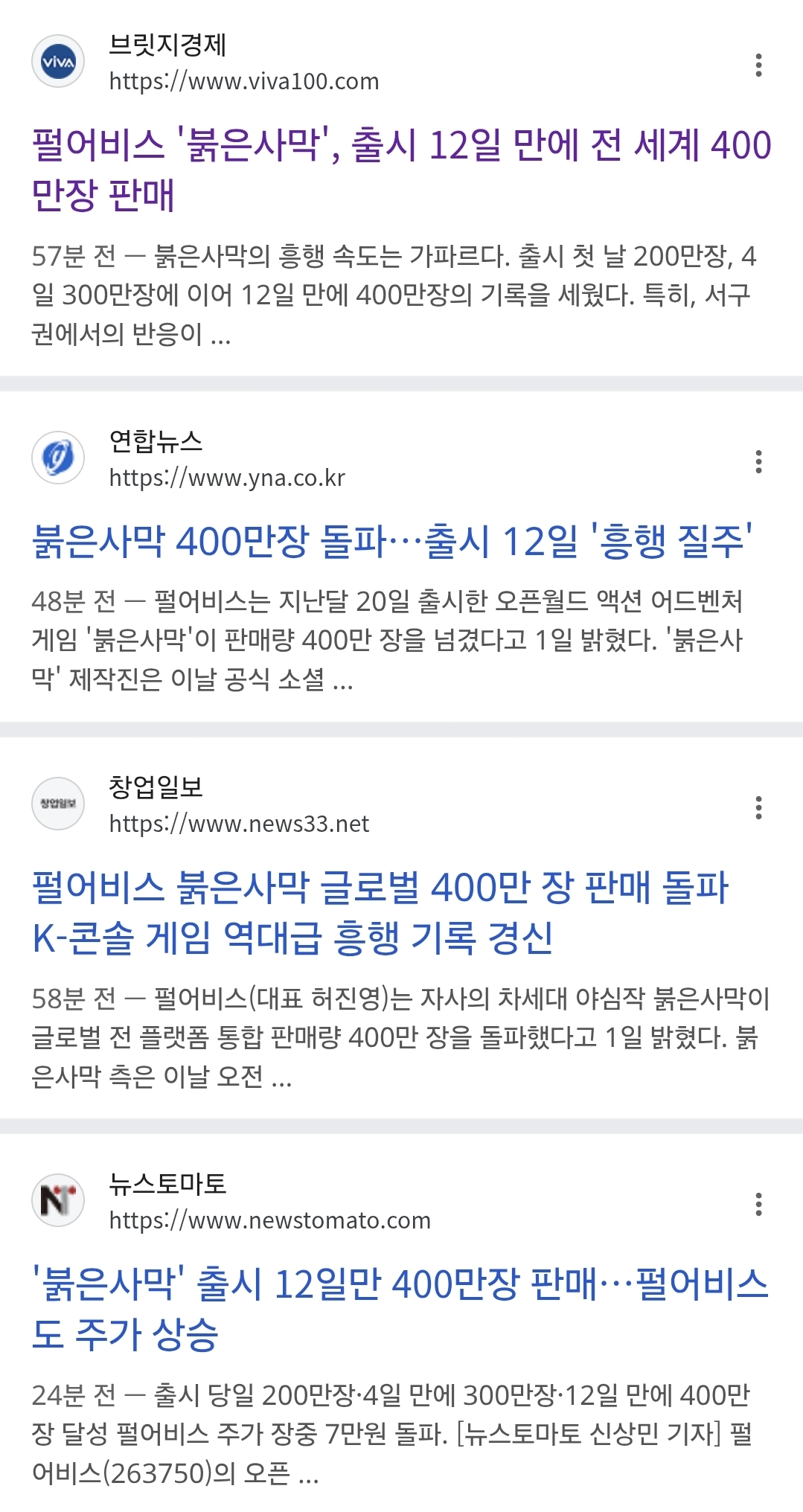Tap the three-dot menu beside 연합뉴스

pyautogui.click(x=758, y=461)
